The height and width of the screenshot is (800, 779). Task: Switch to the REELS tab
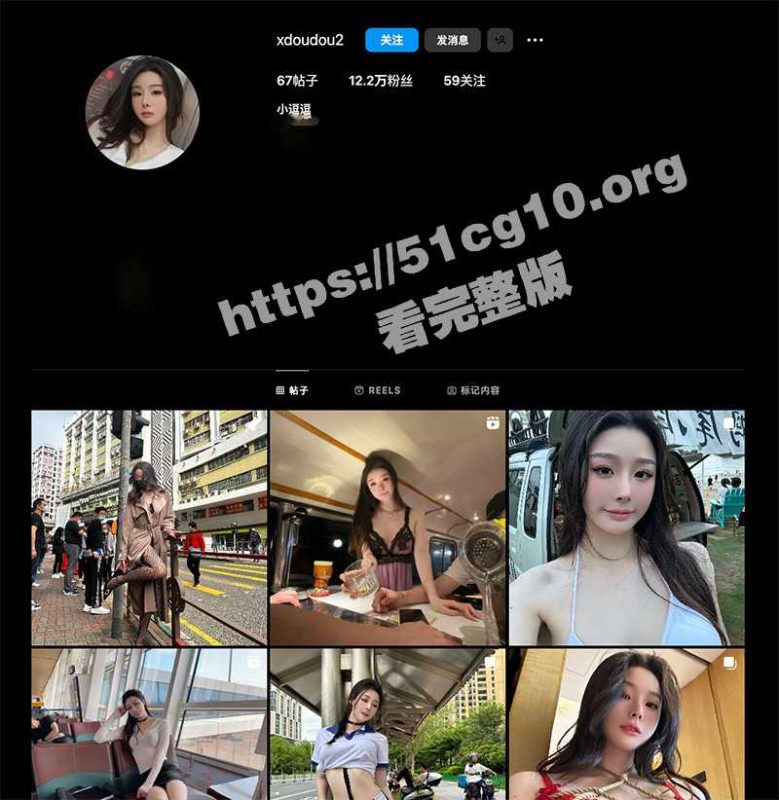[x=377, y=391]
